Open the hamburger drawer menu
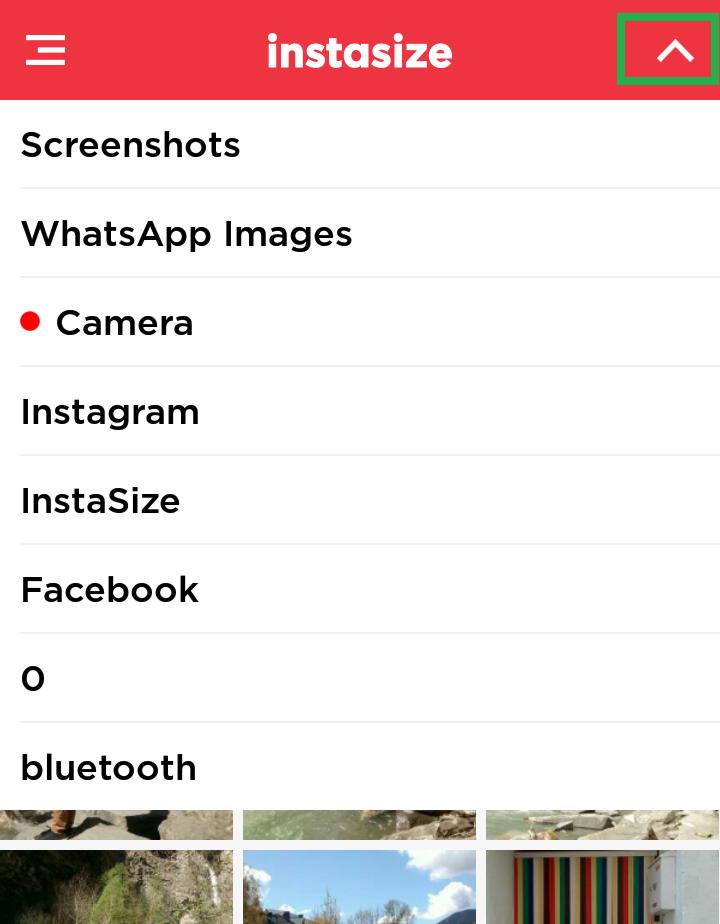The height and width of the screenshot is (924, 720). tap(45, 50)
